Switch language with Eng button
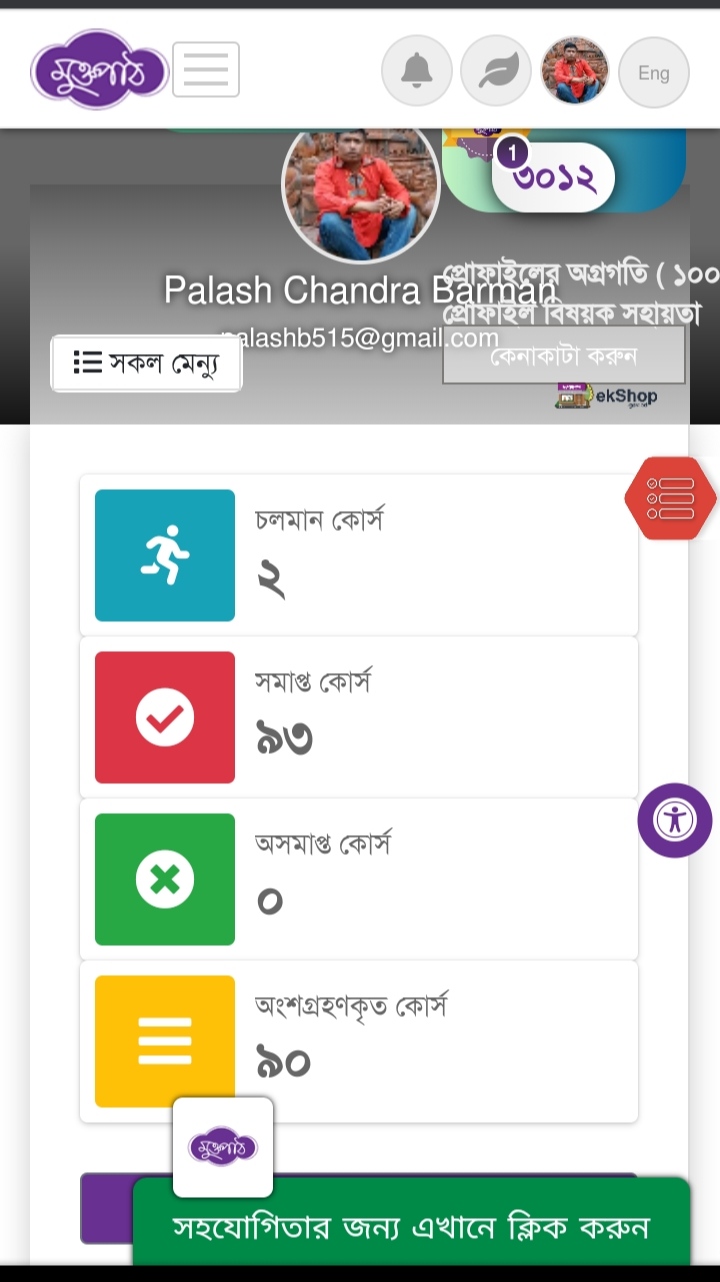 pos(654,72)
